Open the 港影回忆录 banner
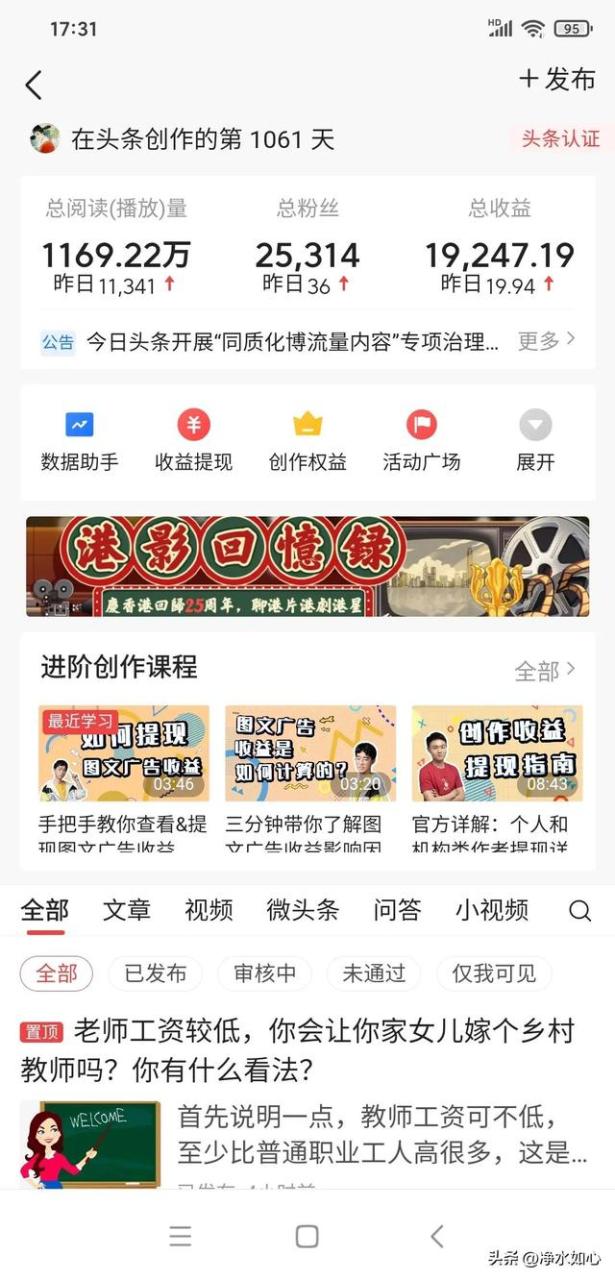 click(307, 566)
